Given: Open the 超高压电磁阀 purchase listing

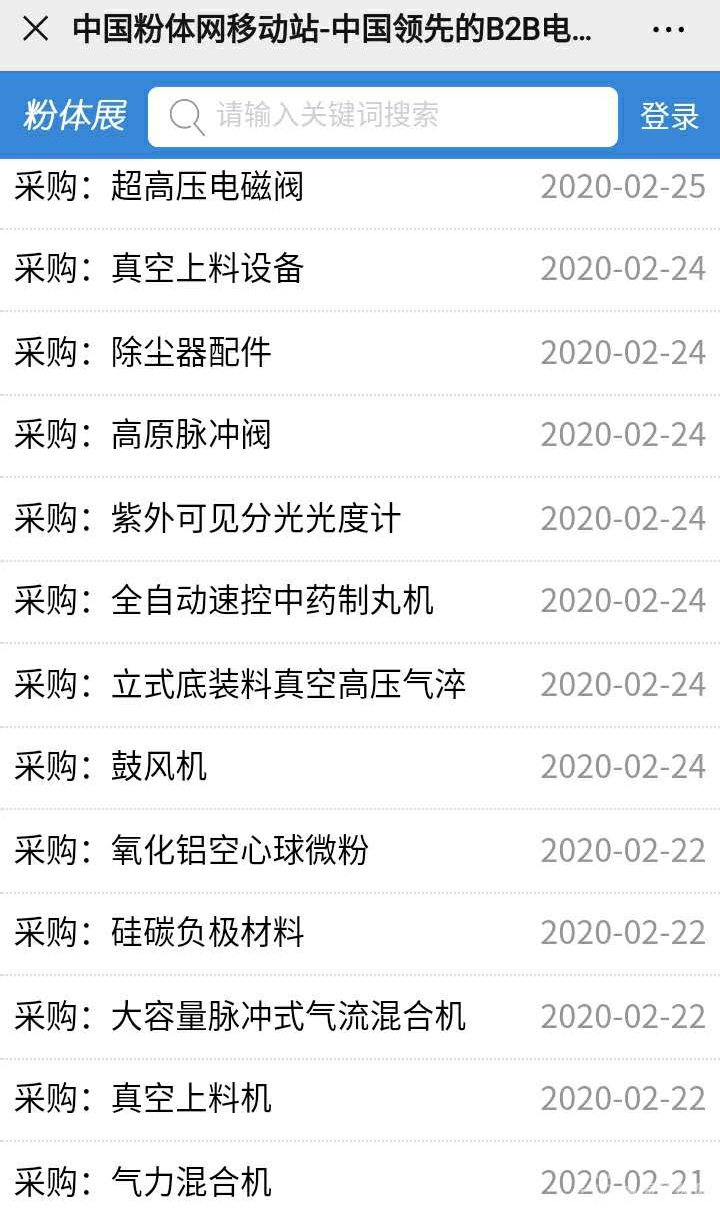Looking at the screenshot, I should 207,187.
